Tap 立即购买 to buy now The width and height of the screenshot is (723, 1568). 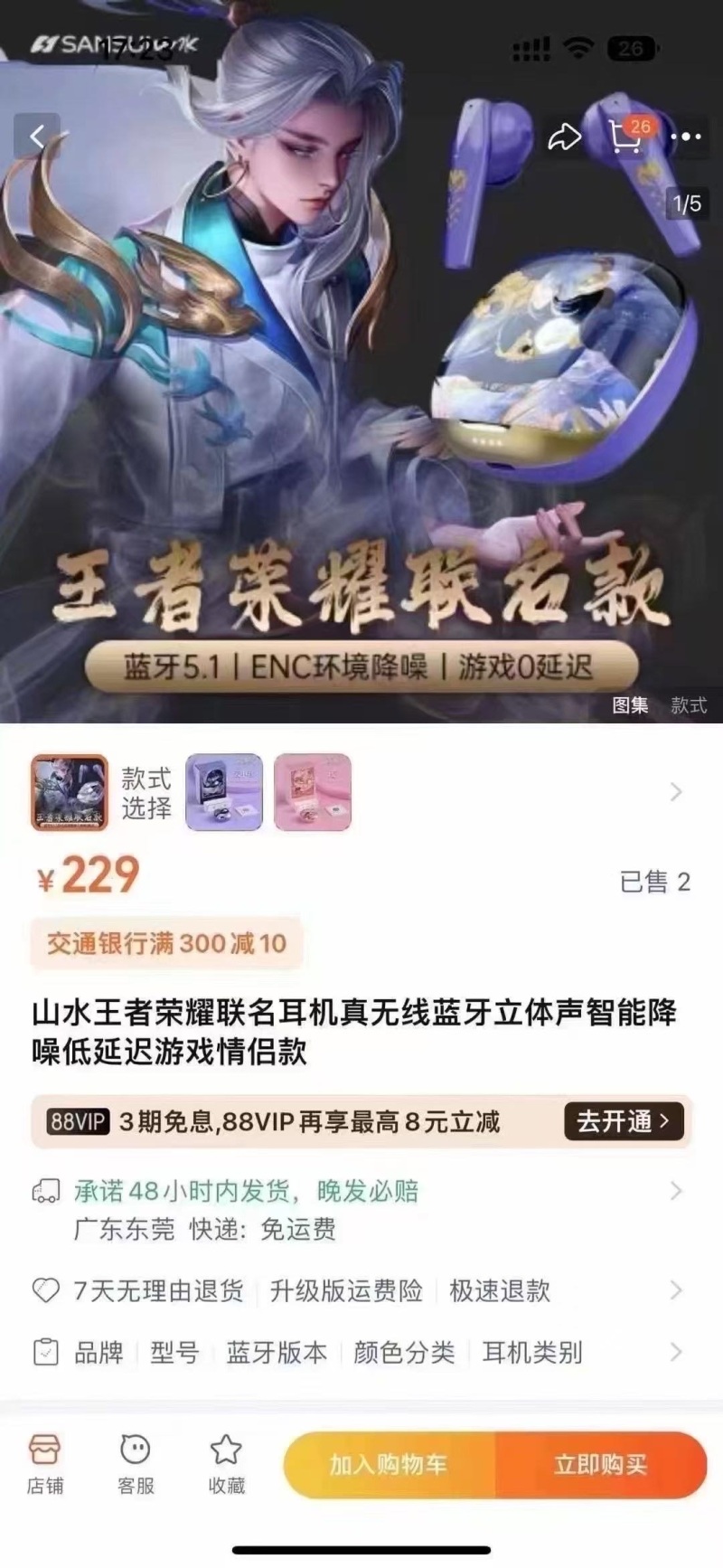601,1465
